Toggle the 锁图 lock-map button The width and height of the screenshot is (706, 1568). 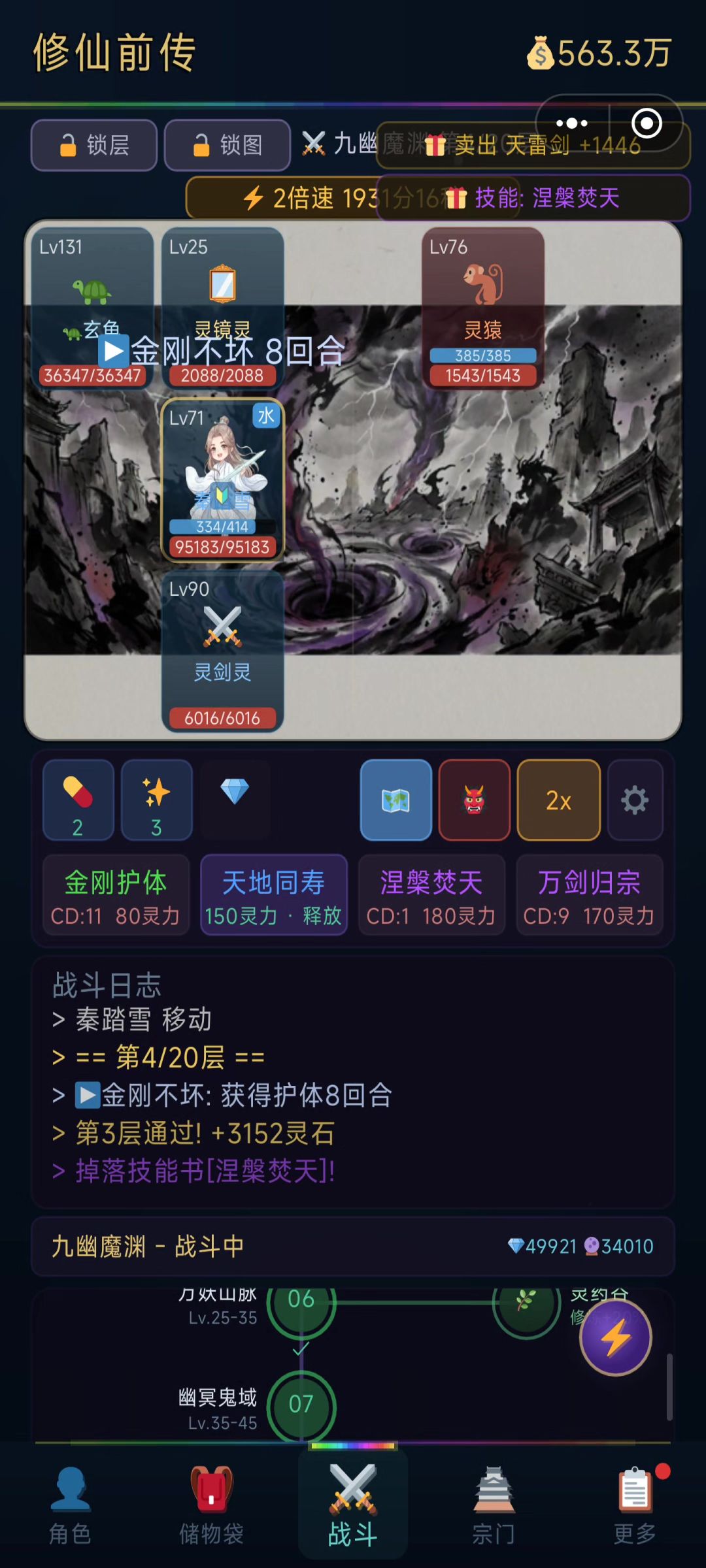tap(227, 145)
